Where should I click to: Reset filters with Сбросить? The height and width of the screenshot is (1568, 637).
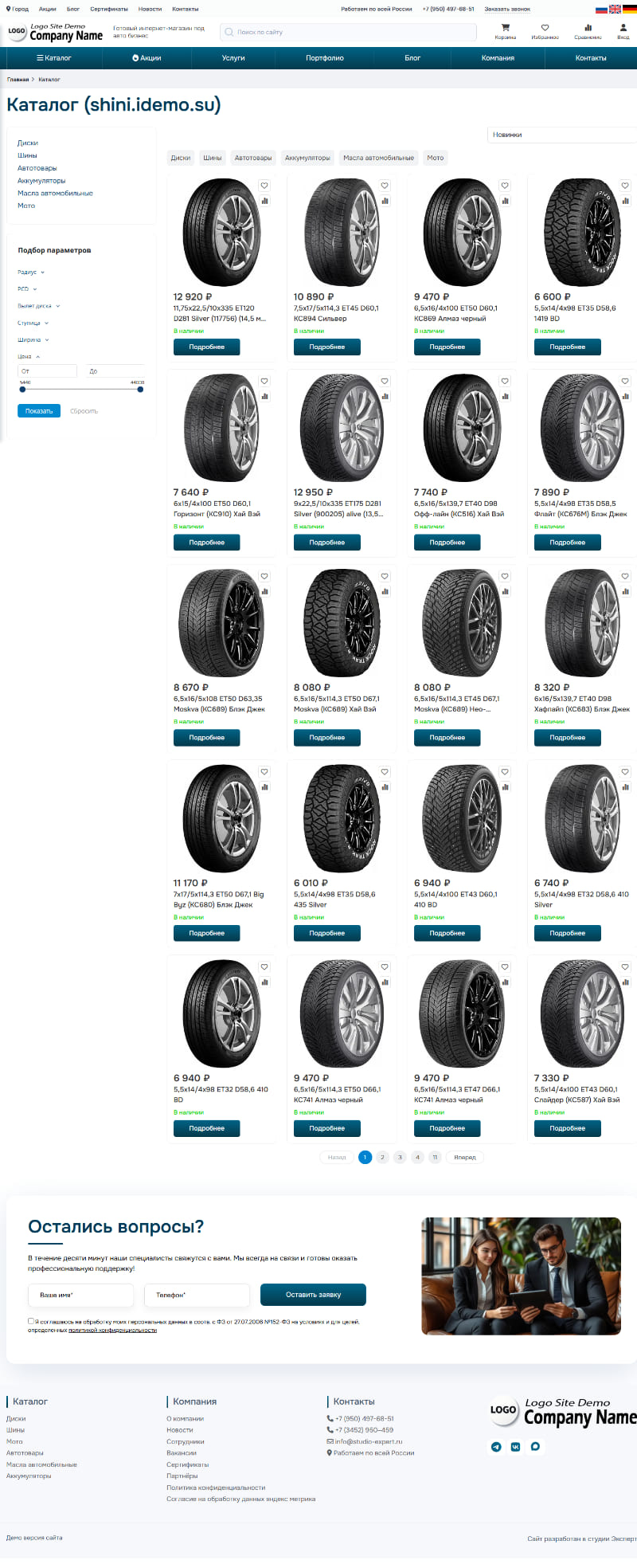click(x=84, y=411)
